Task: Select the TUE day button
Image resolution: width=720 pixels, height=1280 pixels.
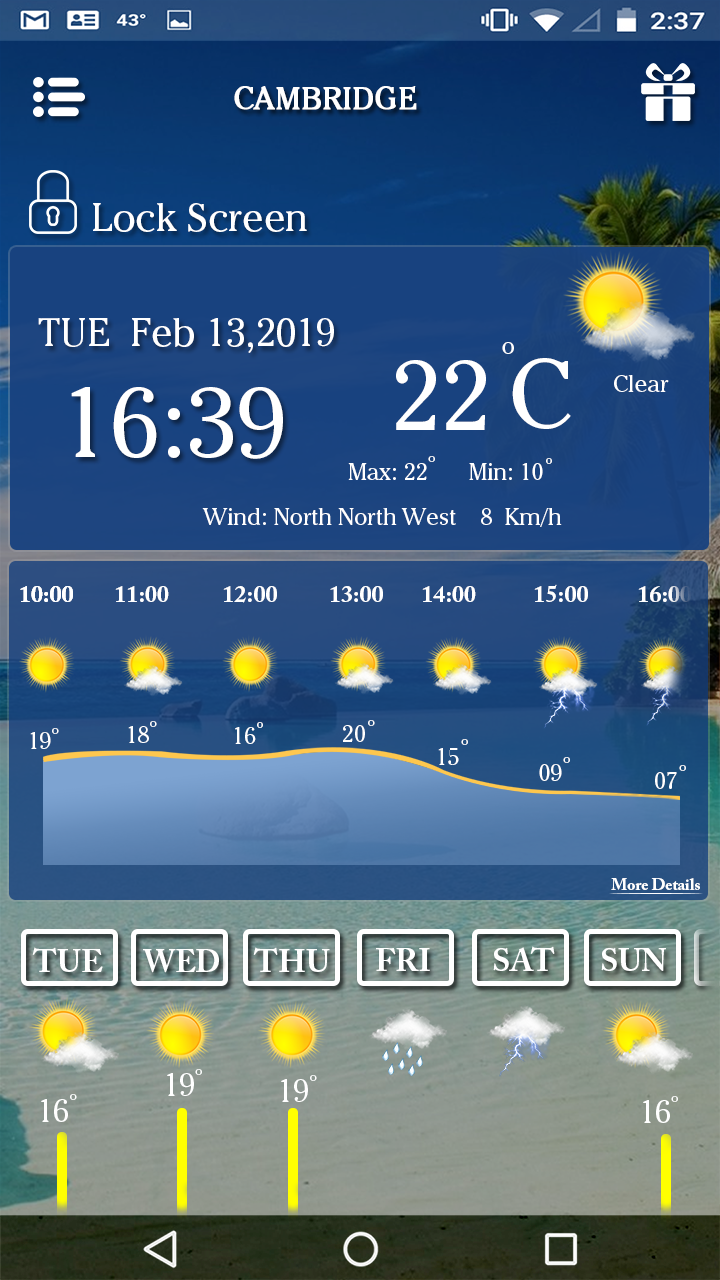Action: point(70,959)
